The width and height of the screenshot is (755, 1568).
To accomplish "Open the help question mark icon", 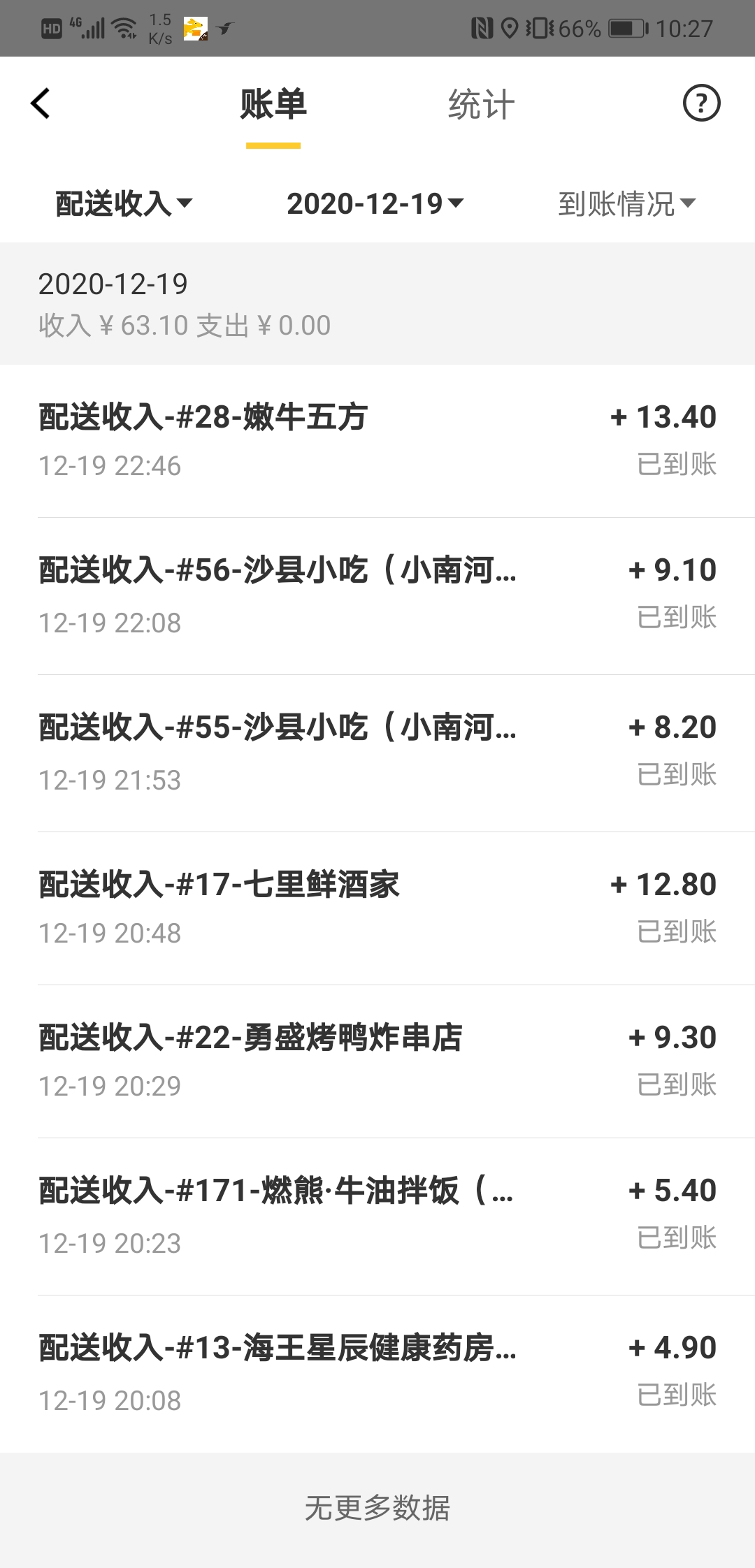I will pos(701,103).
